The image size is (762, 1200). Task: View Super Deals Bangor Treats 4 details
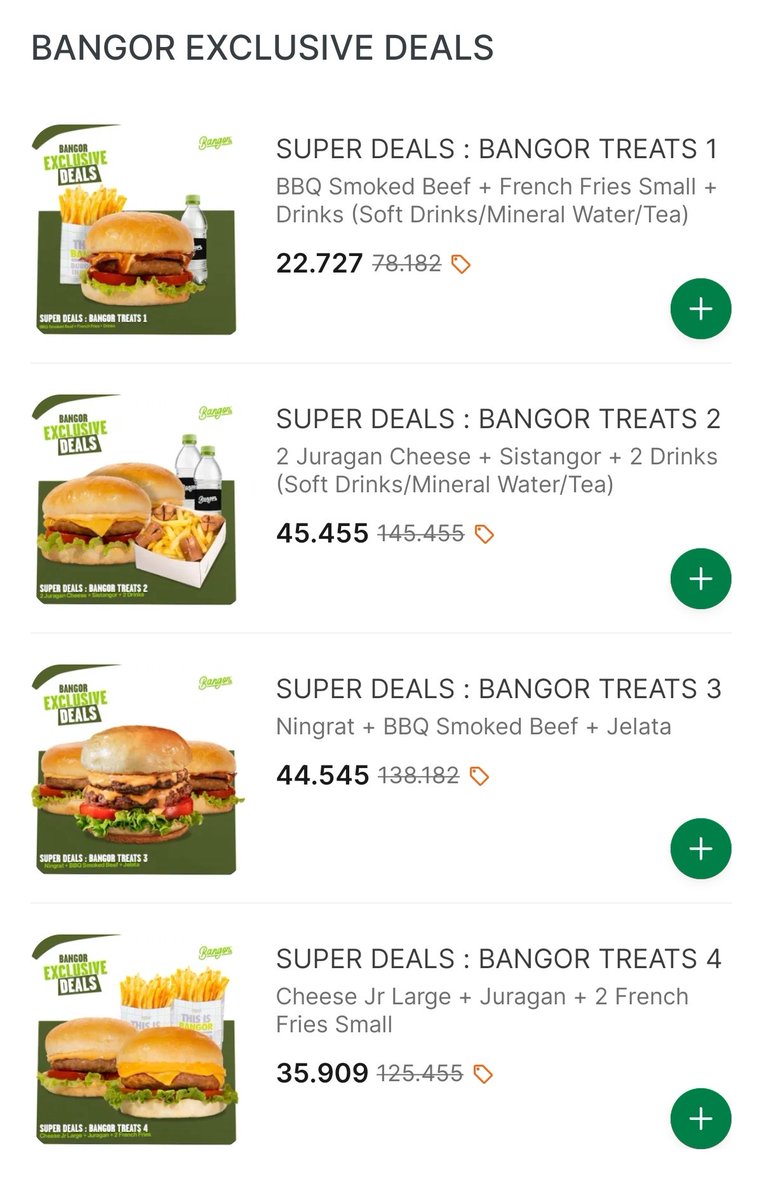coord(497,960)
